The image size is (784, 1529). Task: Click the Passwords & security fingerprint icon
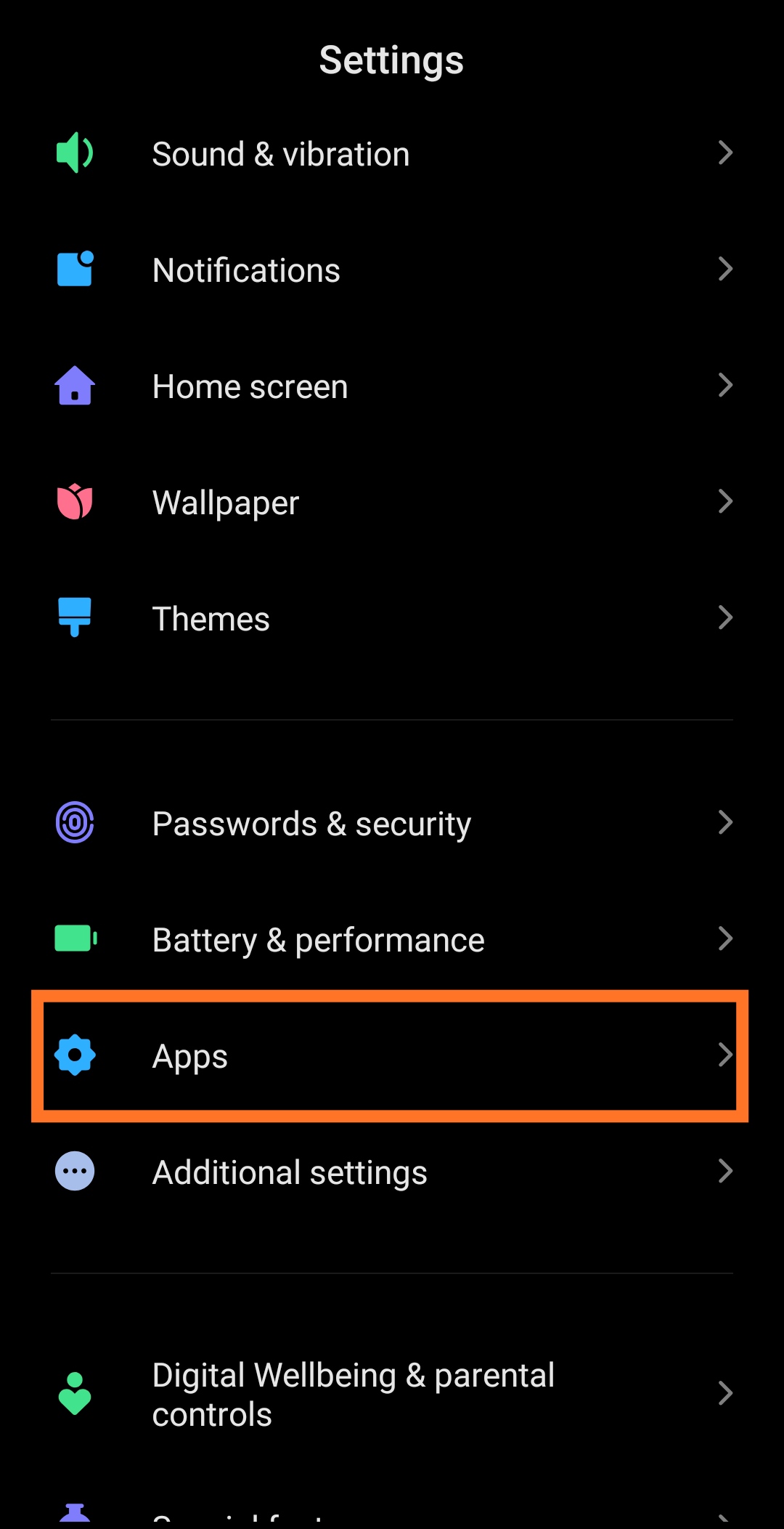[74, 822]
